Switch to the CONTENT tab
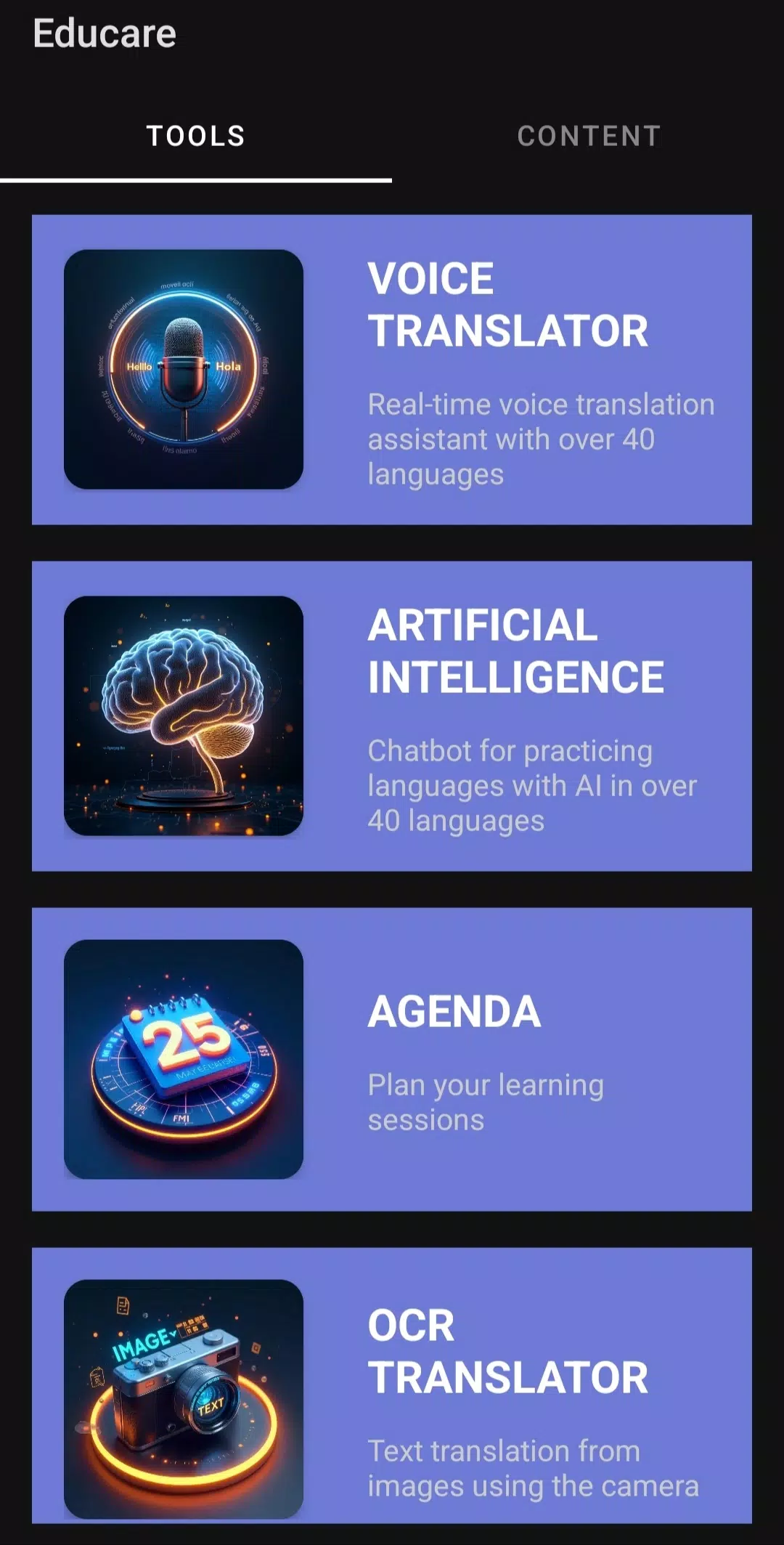The image size is (784, 1545). click(x=588, y=135)
